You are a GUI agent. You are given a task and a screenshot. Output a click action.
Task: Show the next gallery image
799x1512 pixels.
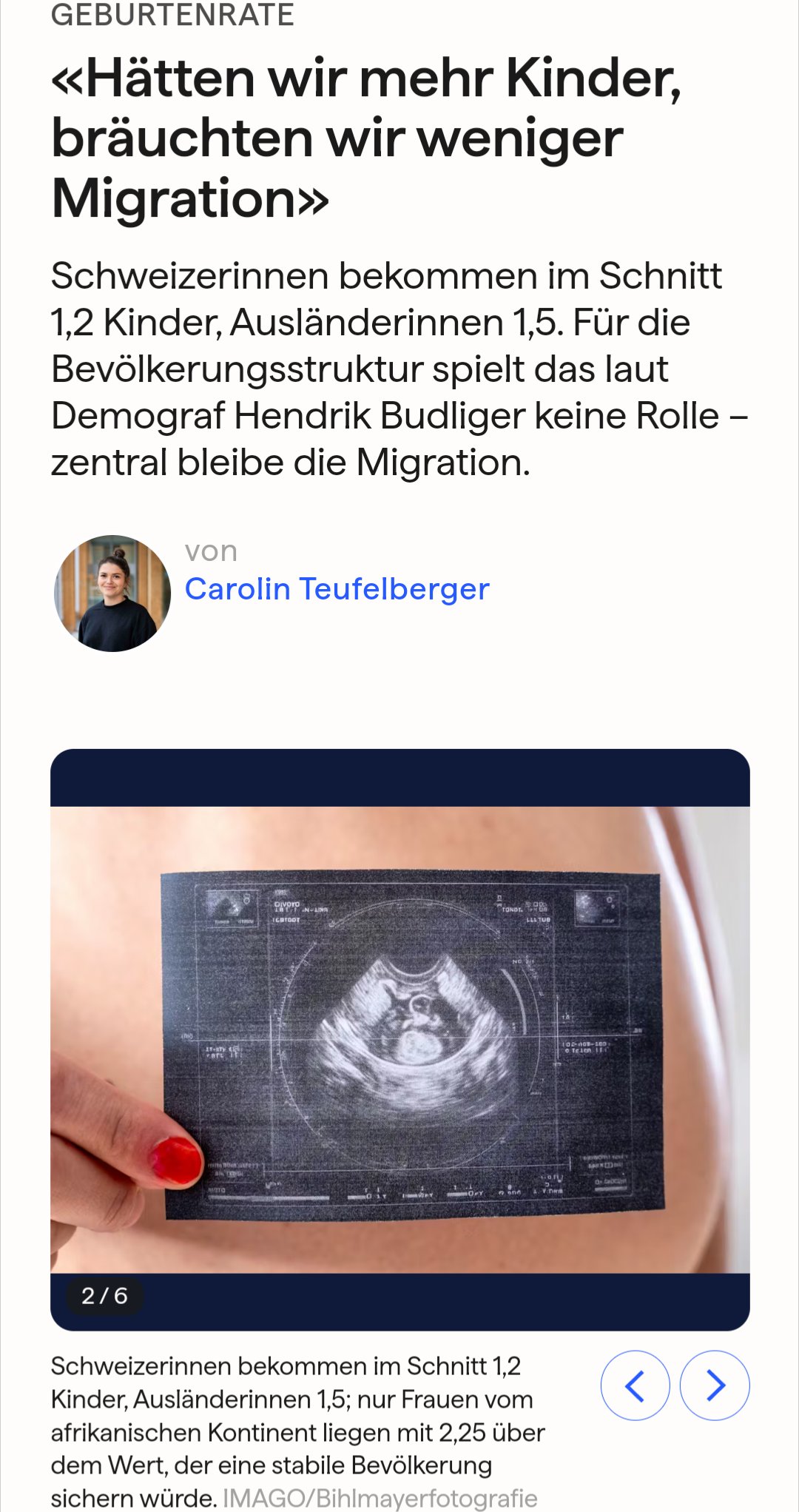point(715,1385)
